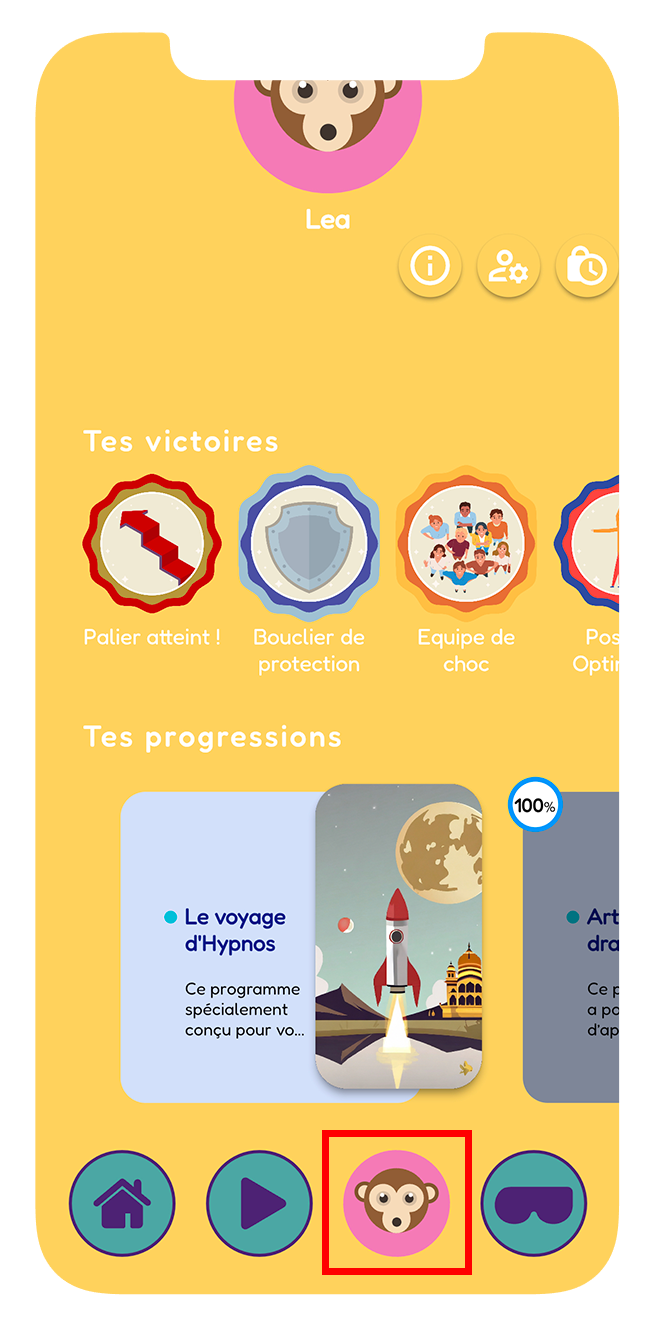View the Equipe de choc badge
Viewport: 656px width, 1326px height.
[466, 544]
